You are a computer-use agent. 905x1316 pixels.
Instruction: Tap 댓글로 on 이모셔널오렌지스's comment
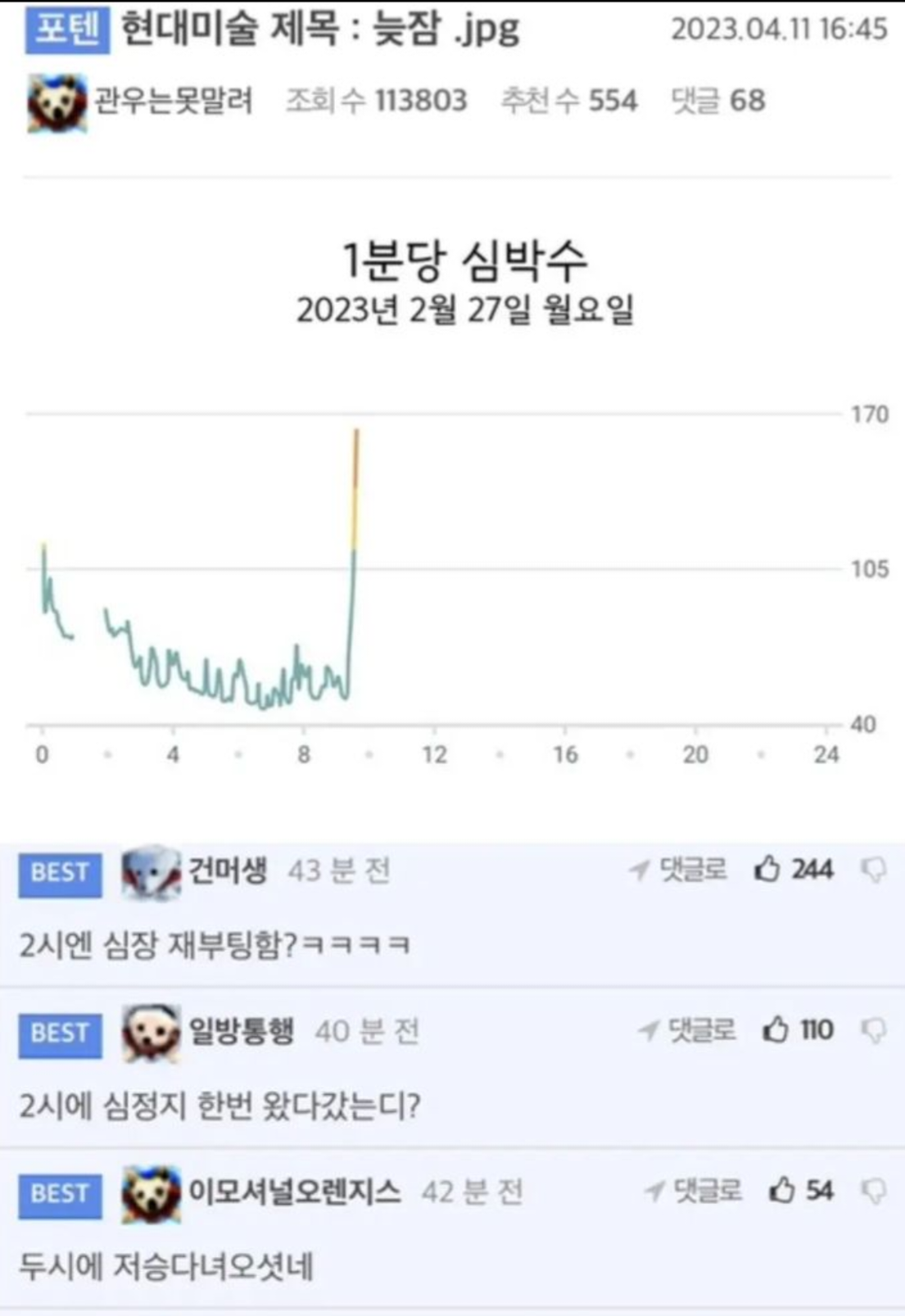pyautogui.click(x=693, y=1190)
